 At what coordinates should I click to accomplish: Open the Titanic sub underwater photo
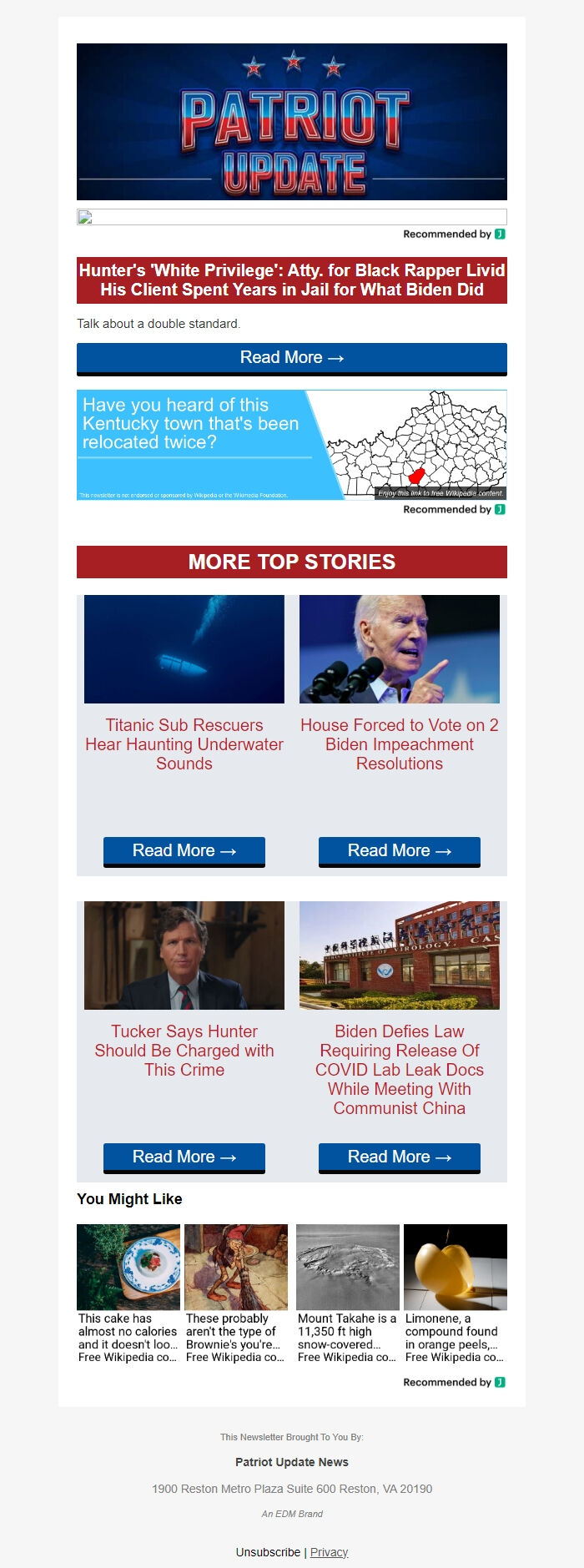[x=184, y=649]
